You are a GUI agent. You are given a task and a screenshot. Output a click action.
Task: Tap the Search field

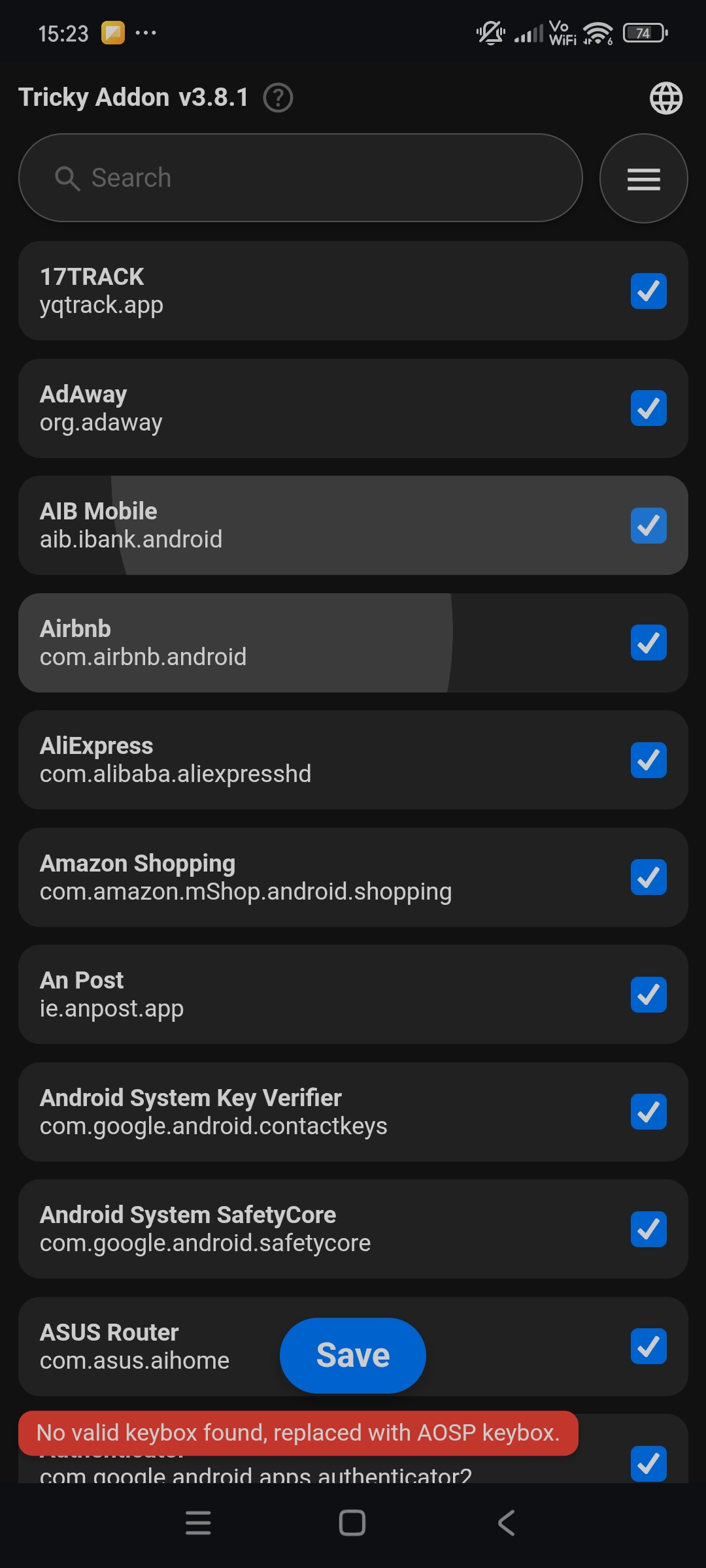point(301,178)
